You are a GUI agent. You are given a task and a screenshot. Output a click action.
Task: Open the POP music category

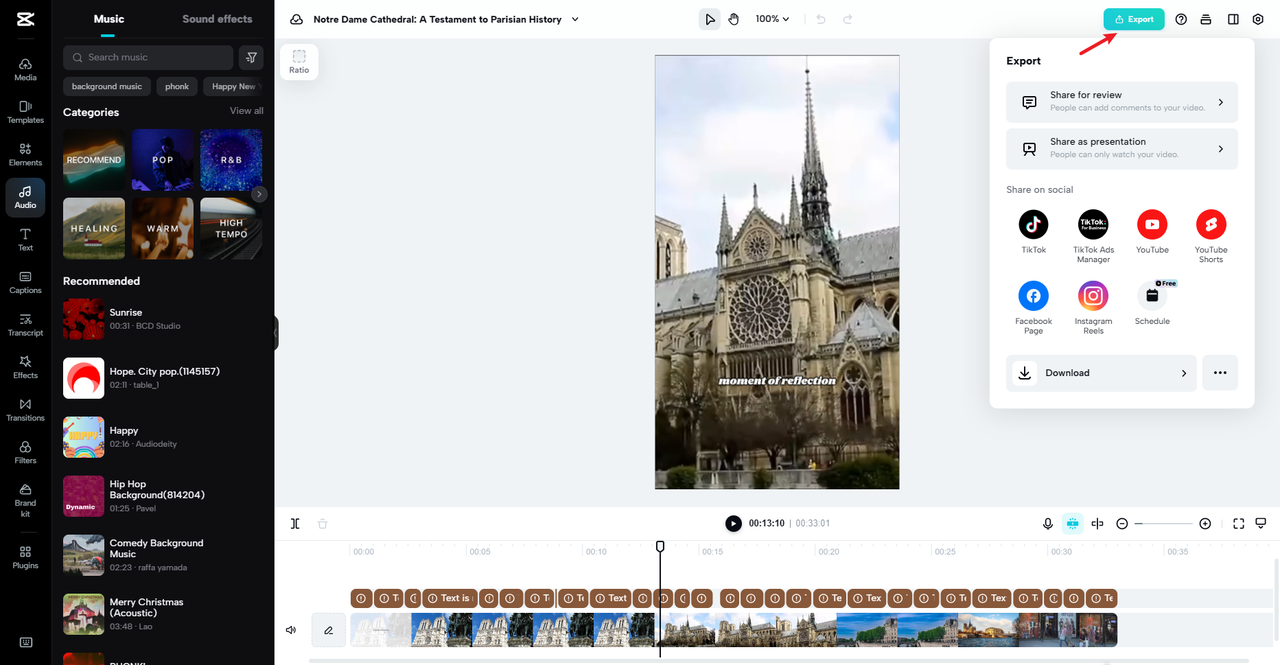[163, 160]
